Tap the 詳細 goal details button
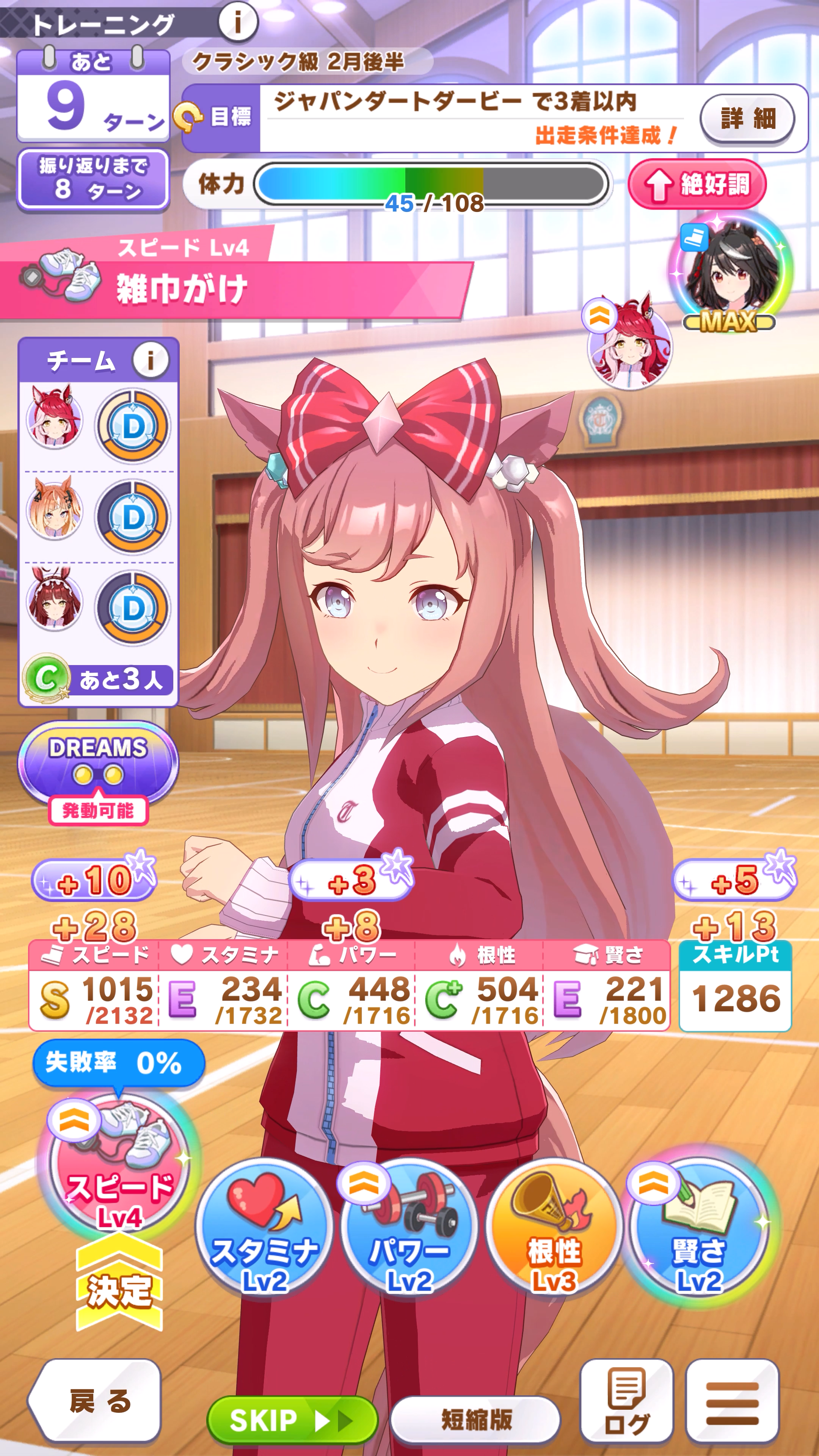Image resolution: width=819 pixels, height=1456 pixels. pyautogui.click(x=747, y=119)
